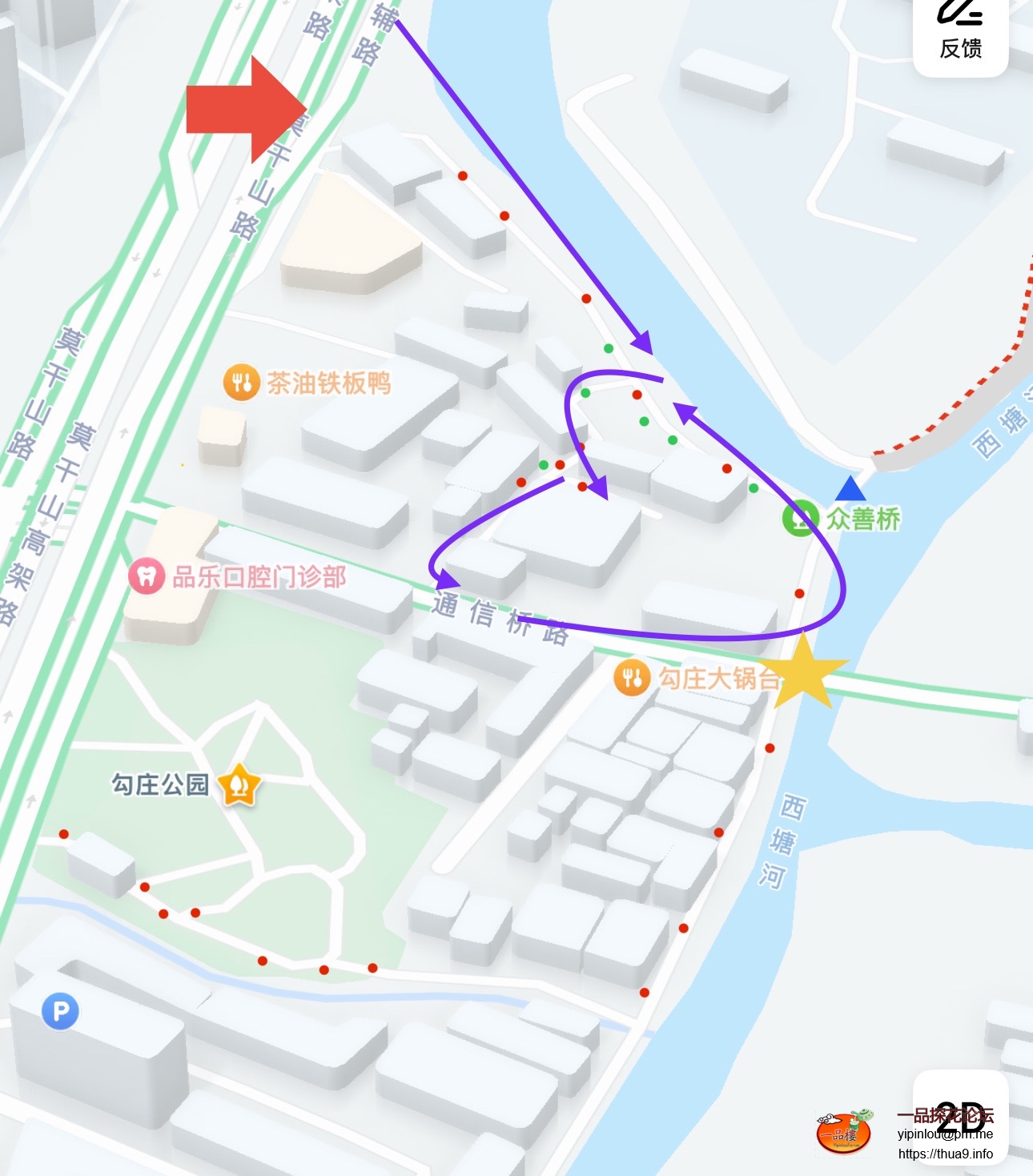View 勾庄公园 park marker details

tap(239, 785)
